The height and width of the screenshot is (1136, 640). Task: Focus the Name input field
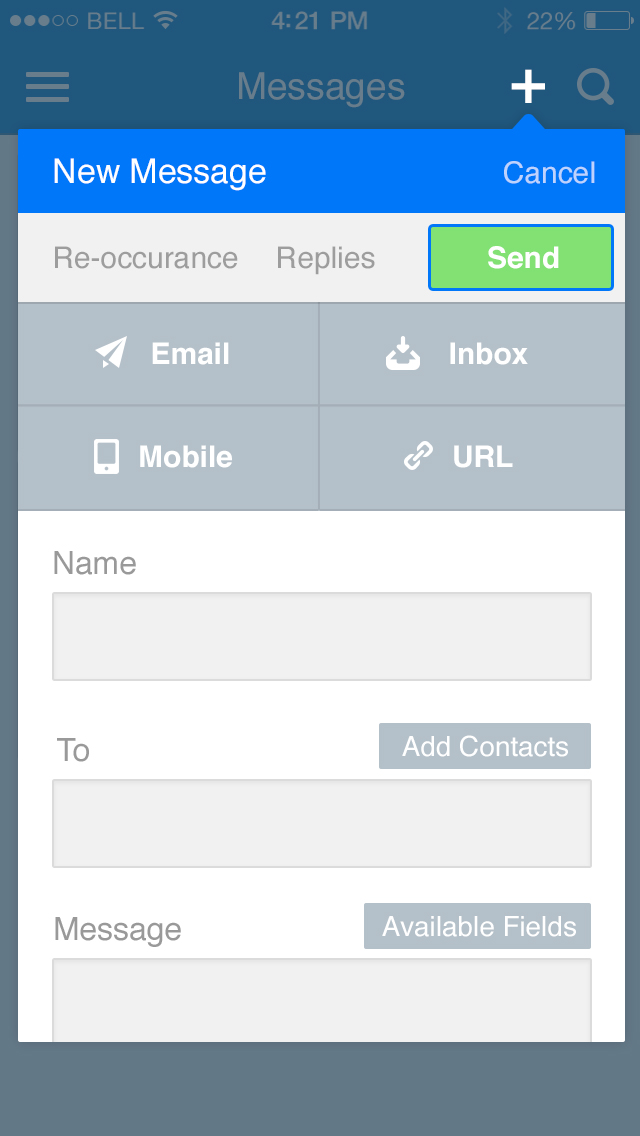[321, 636]
